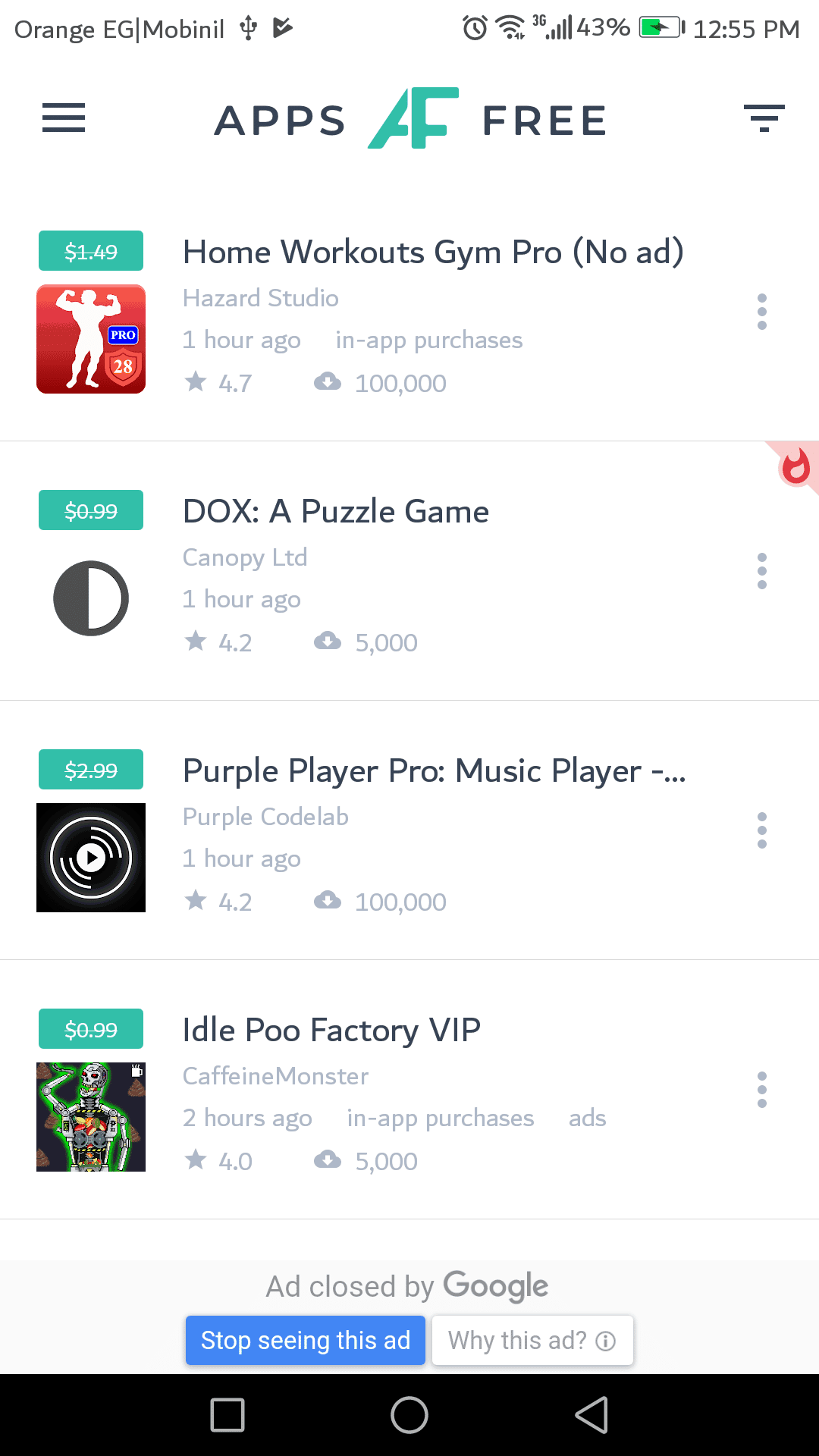The height and width of the screenshot is (1456, 819).
Task: Select Purple Player Pro: Music Player
Action: [x=434, y=771]
